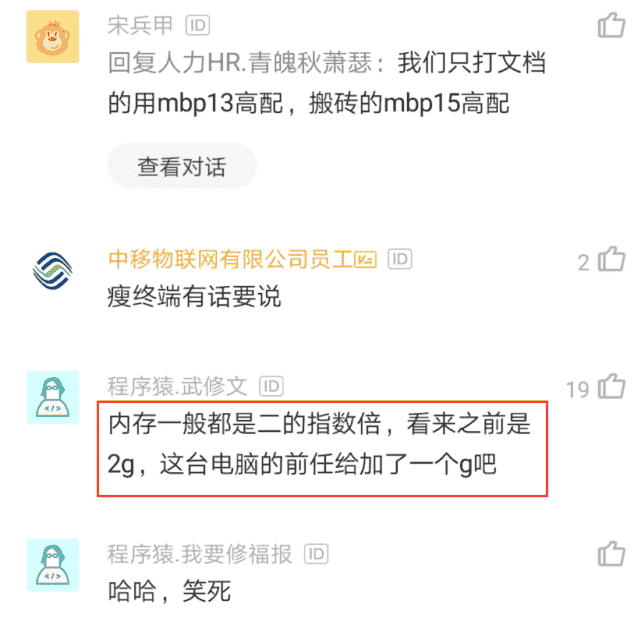Open 程序猿.武修文's avatar

[52, 397]
